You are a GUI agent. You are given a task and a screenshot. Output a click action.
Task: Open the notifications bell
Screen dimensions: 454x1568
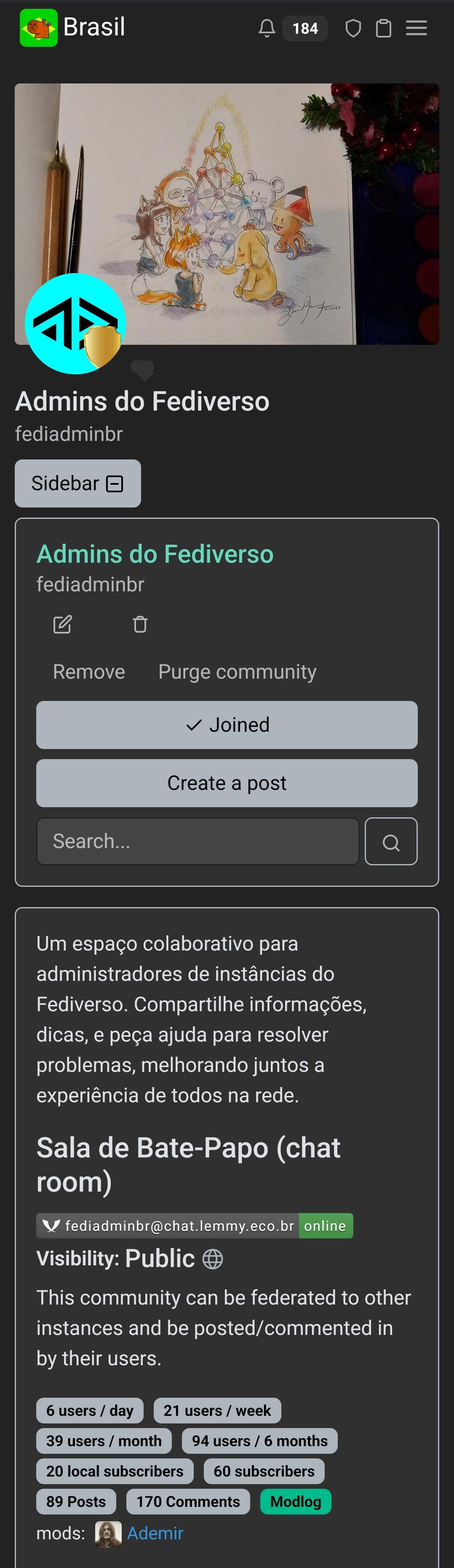coord(267,28)
